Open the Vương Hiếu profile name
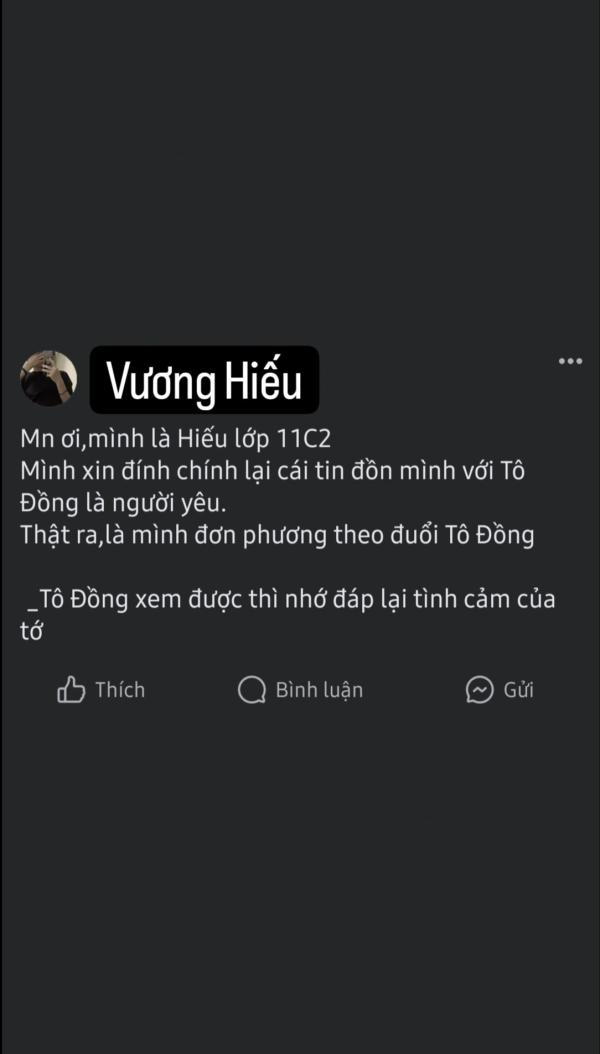The width and height of the screenshot is (600, 1054). pyautogui.click(x=204, y=380)
